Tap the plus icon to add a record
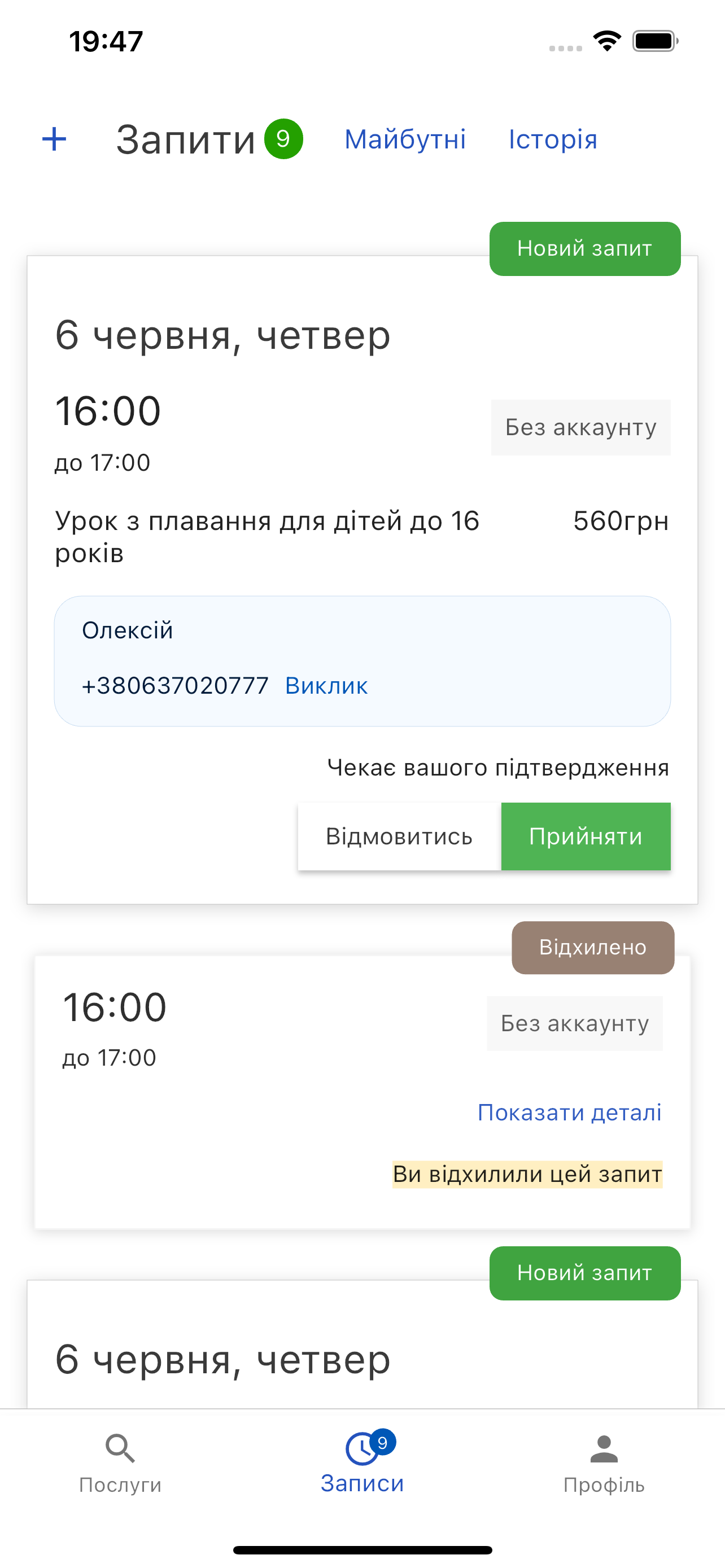Screen dimensions: 725x1568 click(54, 139)
